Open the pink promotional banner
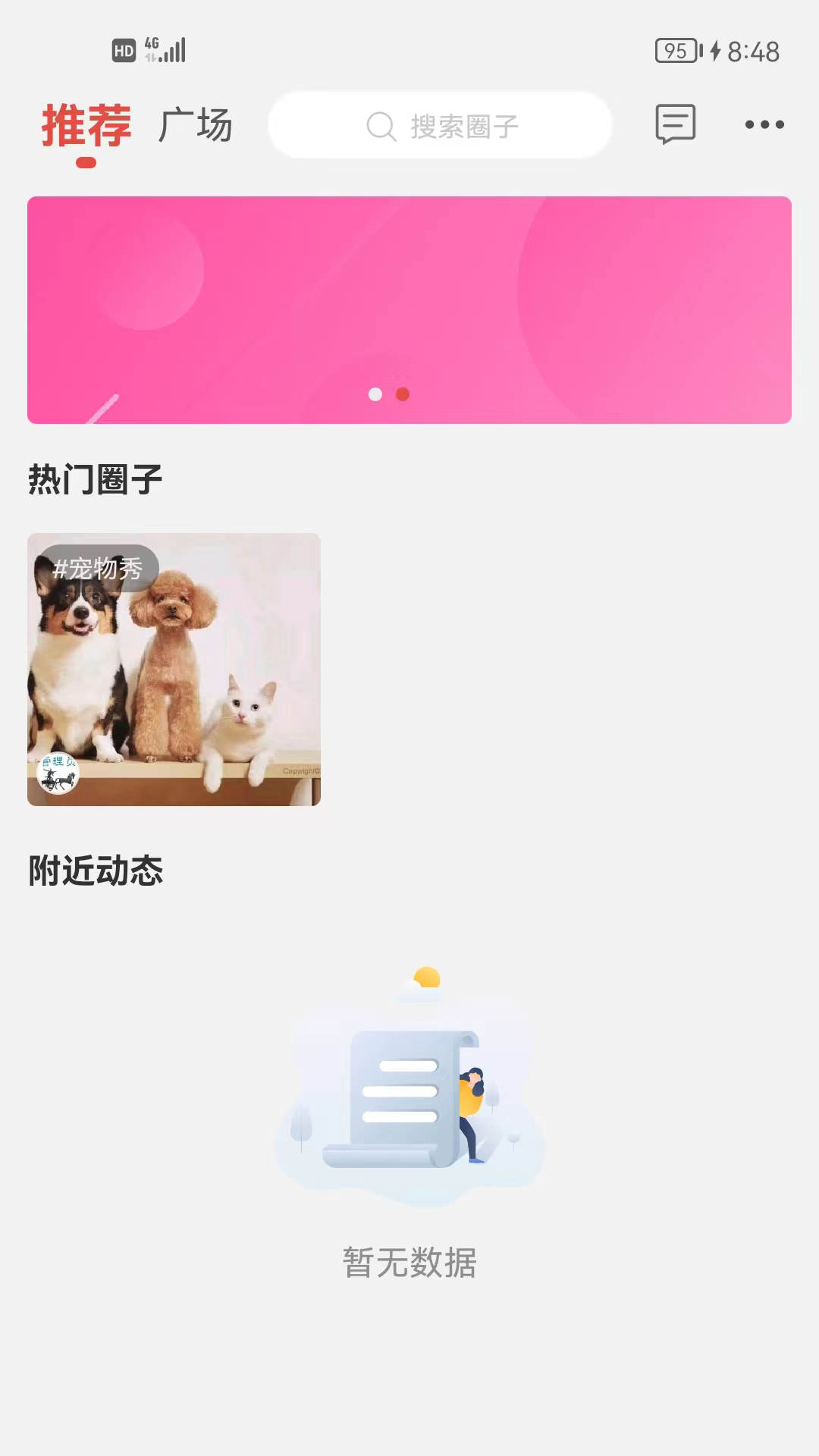 click(409, 309)
